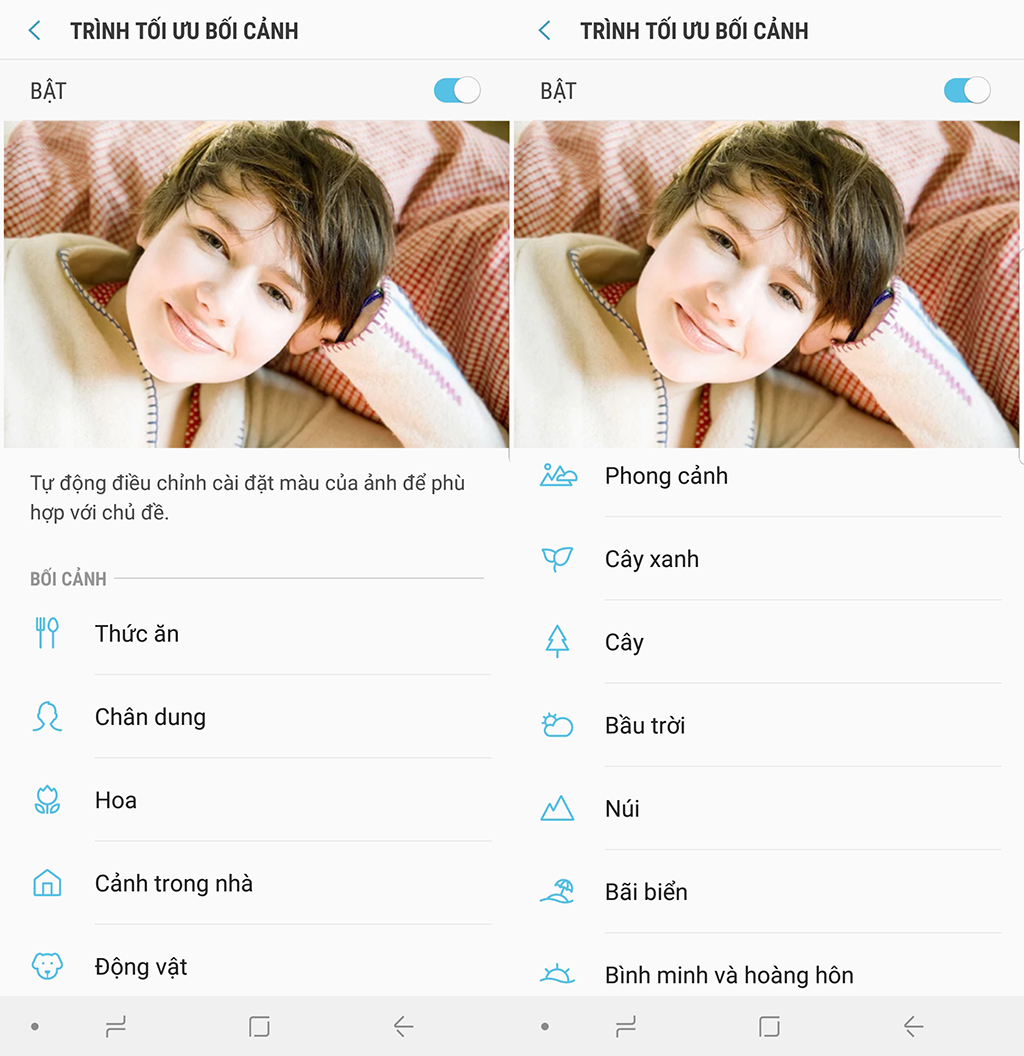Tap the Cây scene row

click(x=624, y=642)
